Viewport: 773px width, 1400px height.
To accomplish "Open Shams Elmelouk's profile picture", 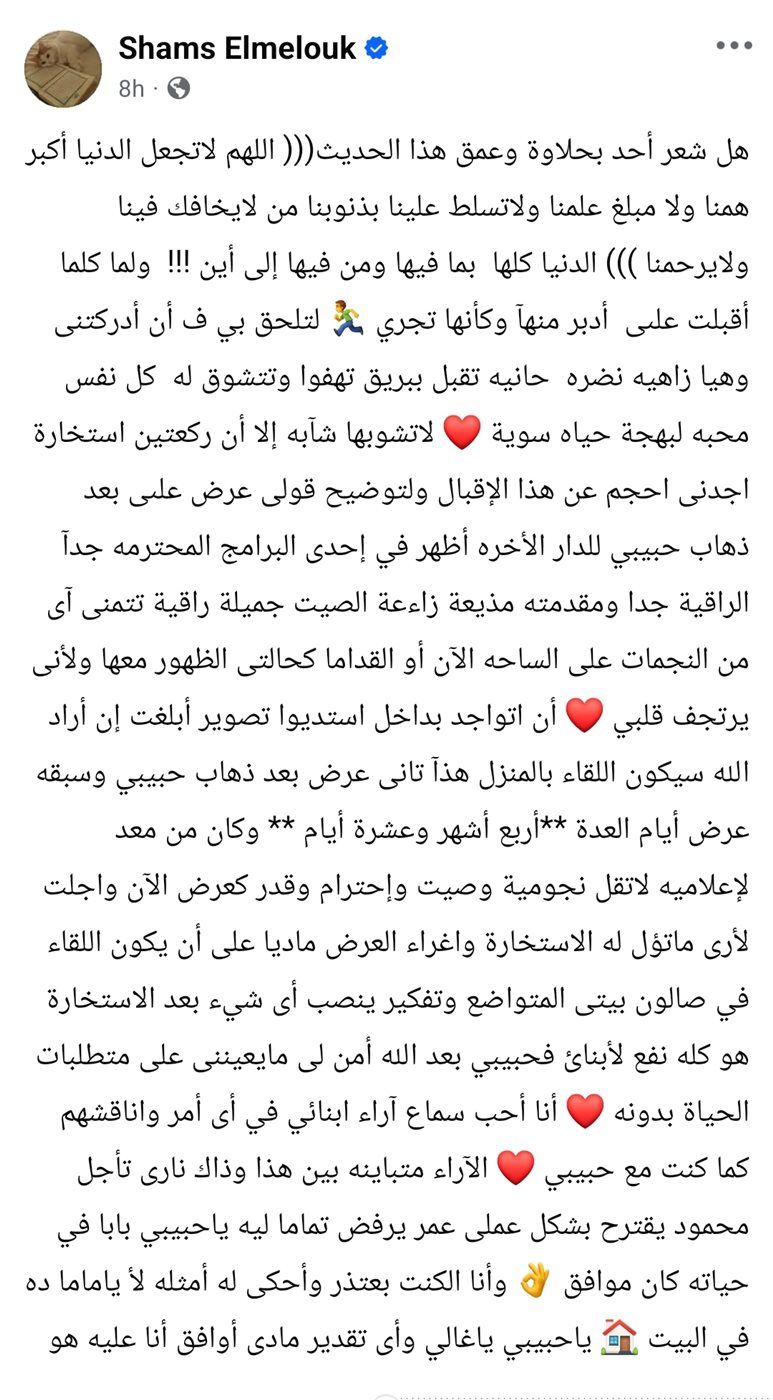I will point(63,68).
